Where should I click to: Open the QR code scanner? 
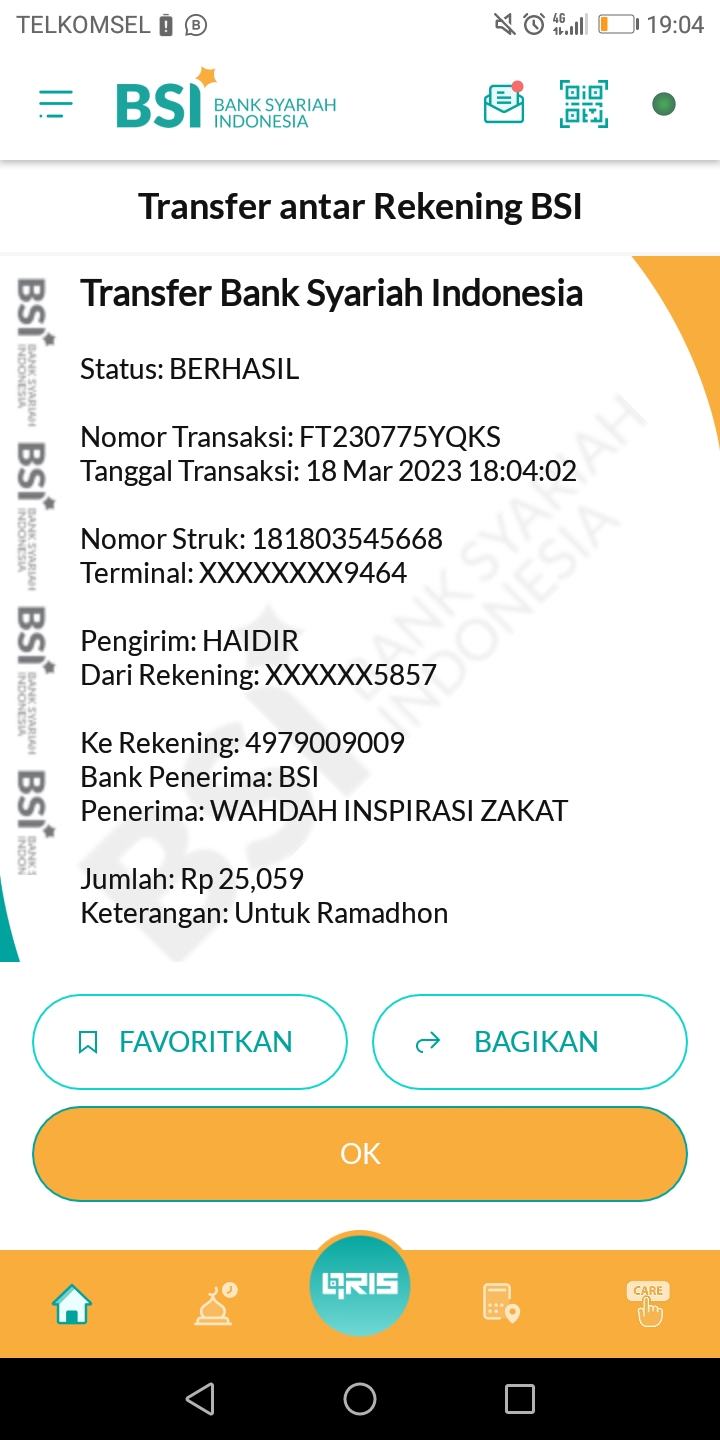click(584, 104)
